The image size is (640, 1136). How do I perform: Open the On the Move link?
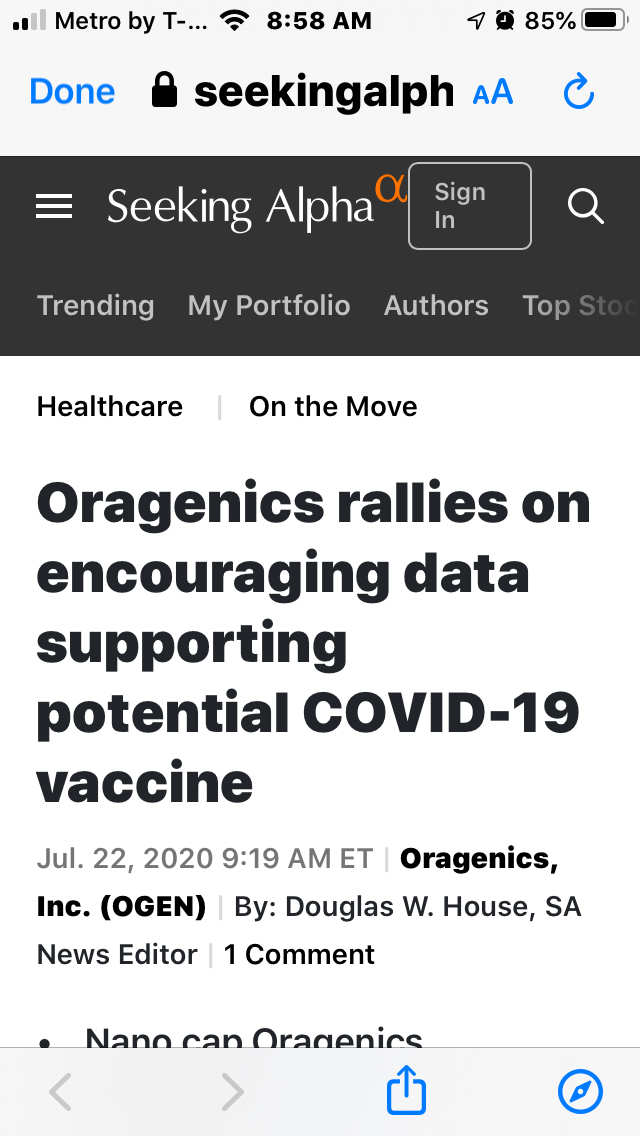click(333, 406)
